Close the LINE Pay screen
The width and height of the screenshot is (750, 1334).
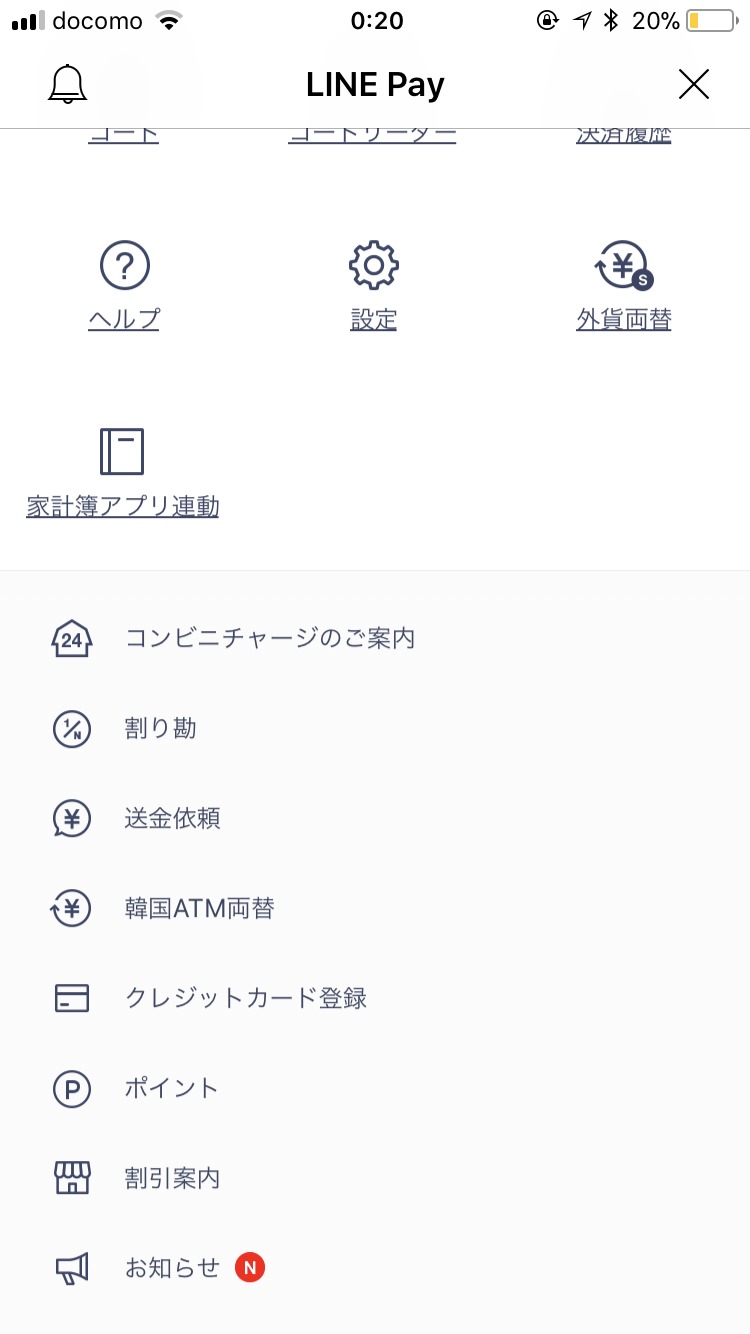(693, 84)
